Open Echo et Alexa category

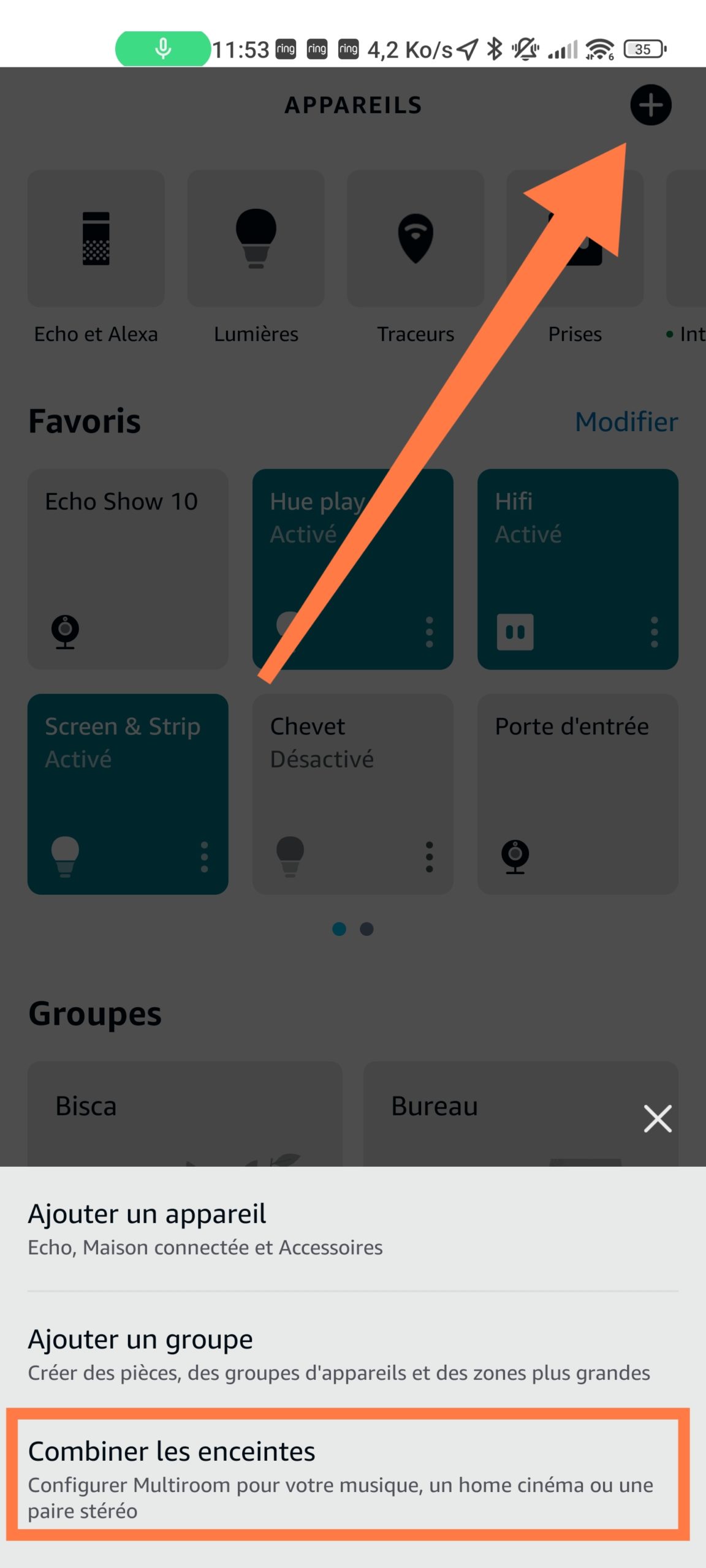coord(96,257)
